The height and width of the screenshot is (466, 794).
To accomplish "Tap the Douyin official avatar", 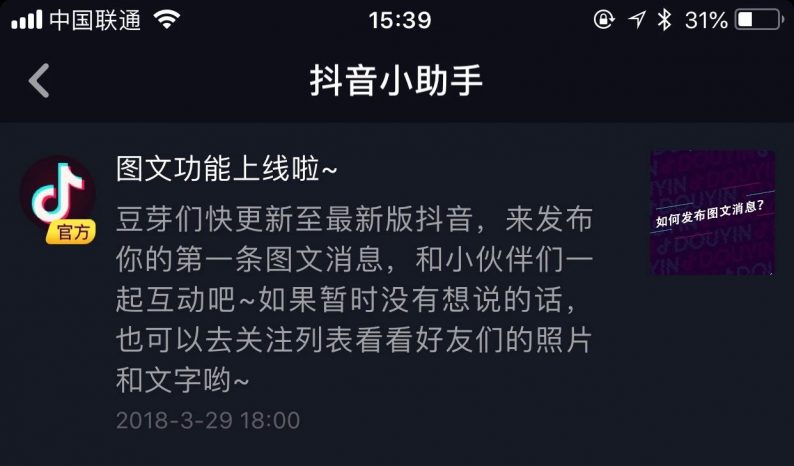I will click(60, 197).
